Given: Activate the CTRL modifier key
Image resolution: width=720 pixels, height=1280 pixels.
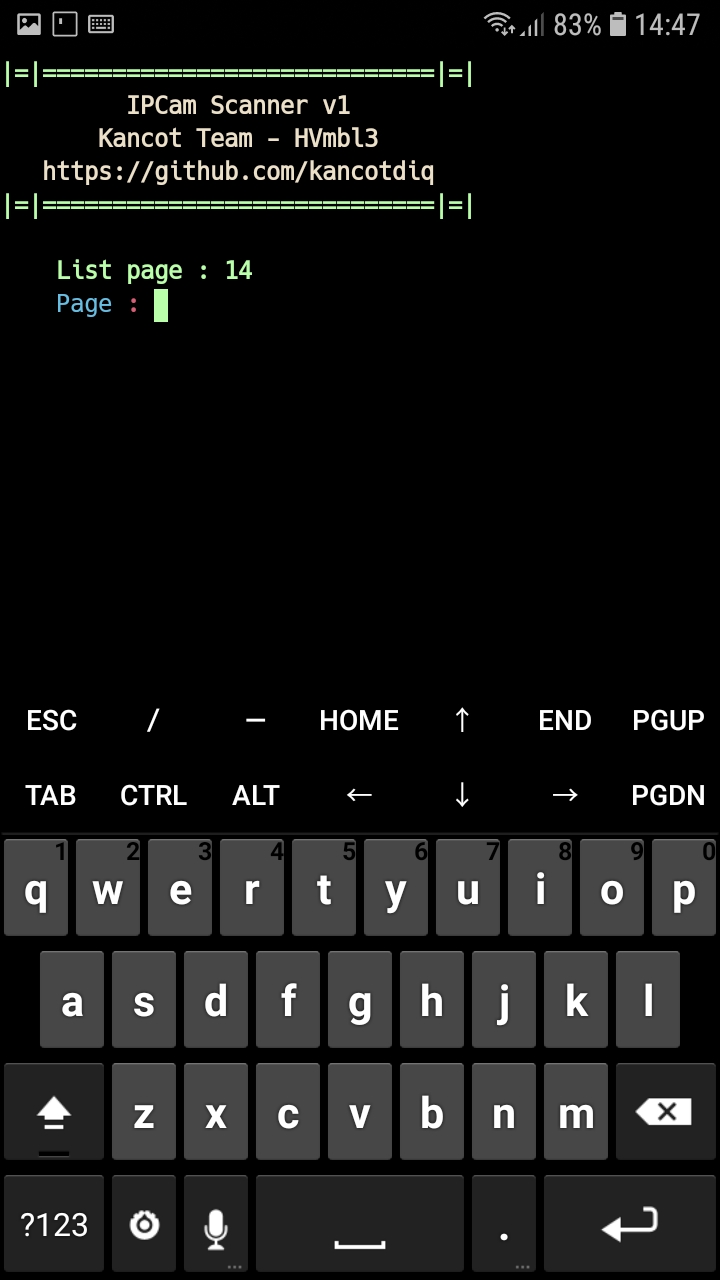Looking at the screenshot, I should [154, 795].
